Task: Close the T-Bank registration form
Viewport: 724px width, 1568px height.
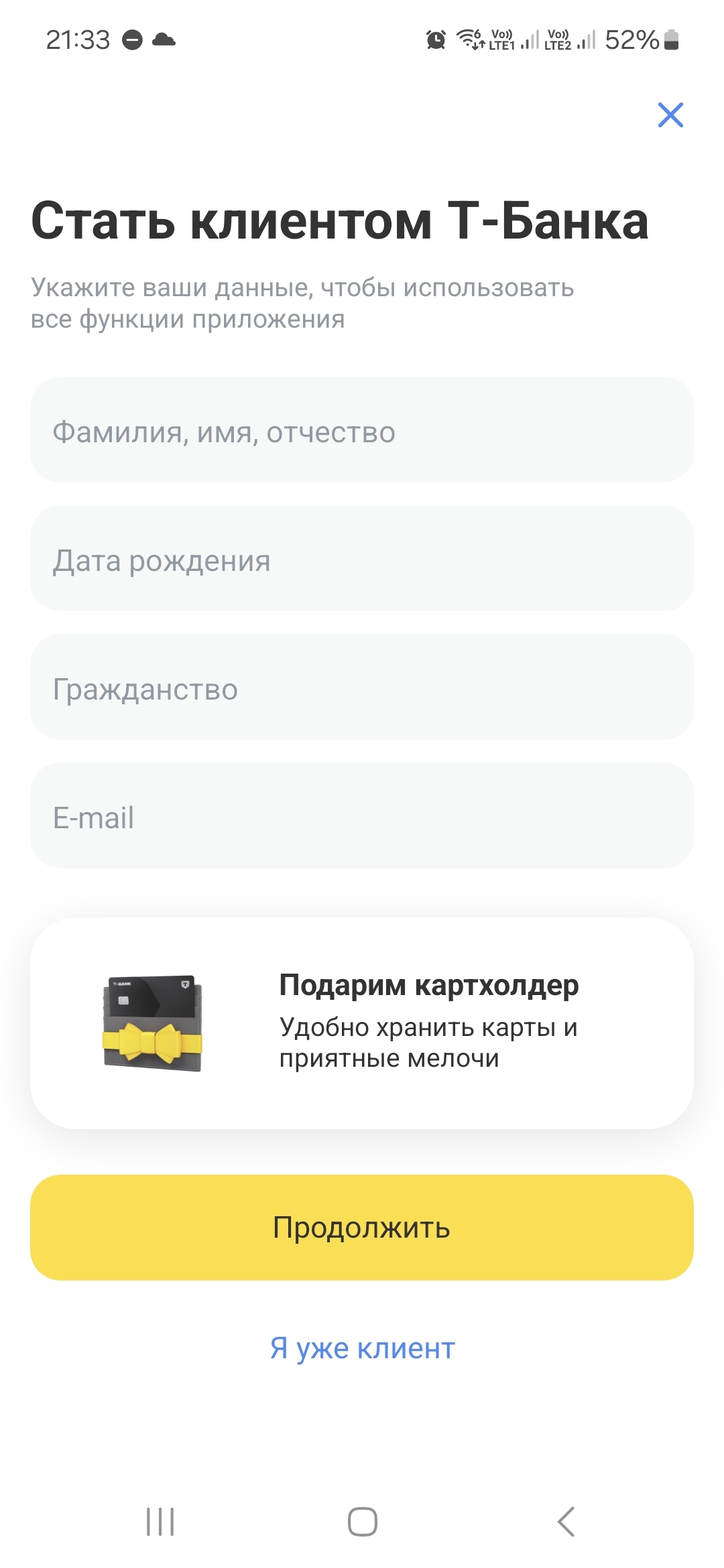Action: [670, 115]
